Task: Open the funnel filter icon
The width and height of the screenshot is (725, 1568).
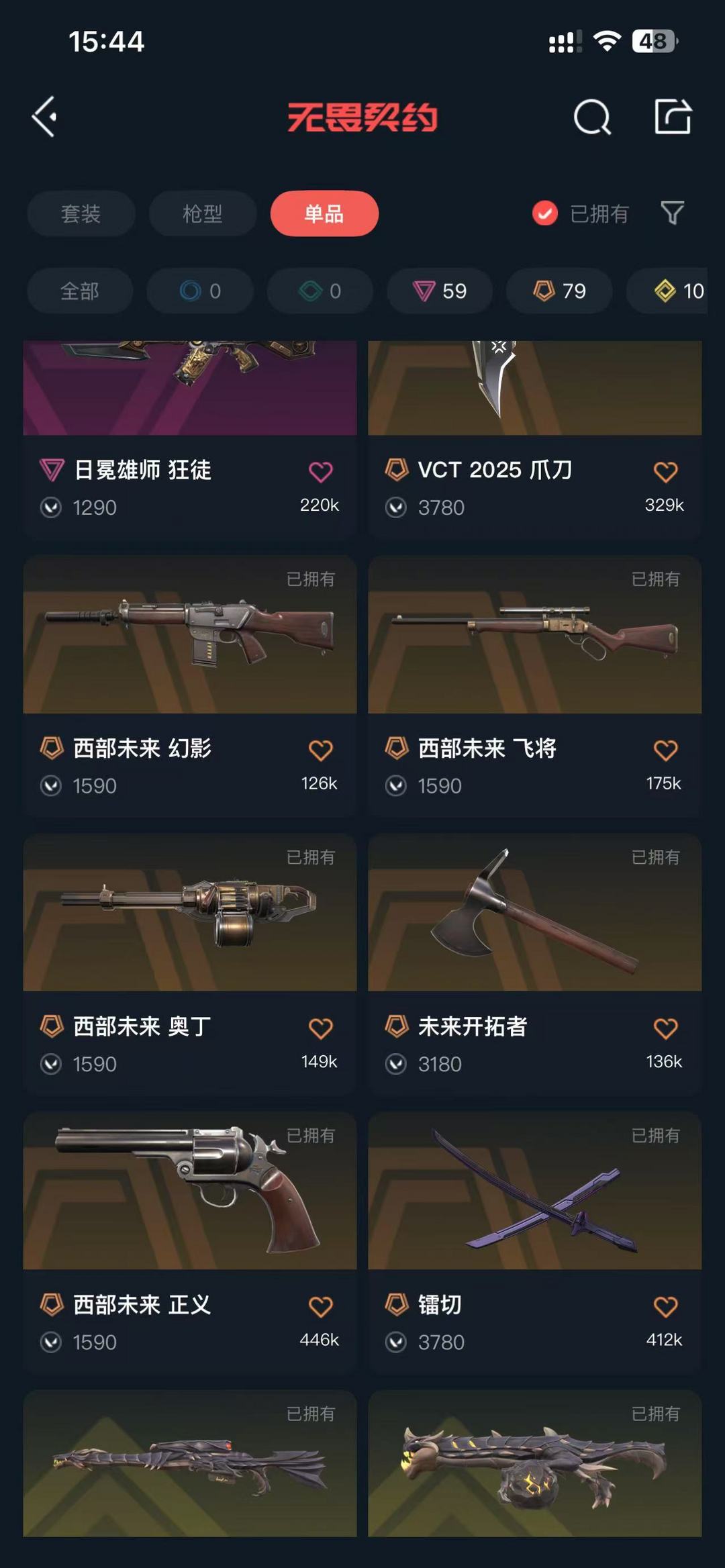Action: coord(672,213)
